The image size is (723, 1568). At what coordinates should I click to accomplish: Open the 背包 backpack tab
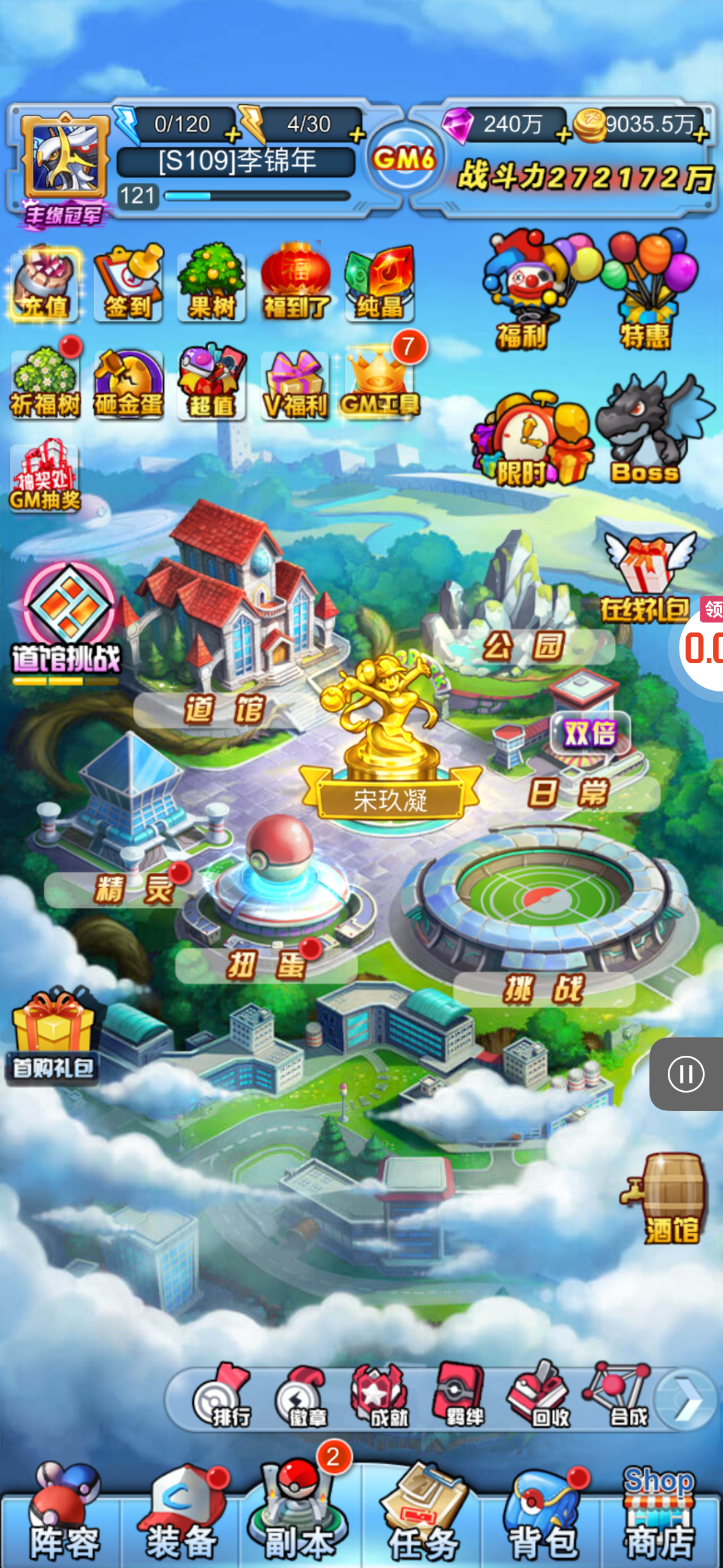click(x=542, y=1515)
